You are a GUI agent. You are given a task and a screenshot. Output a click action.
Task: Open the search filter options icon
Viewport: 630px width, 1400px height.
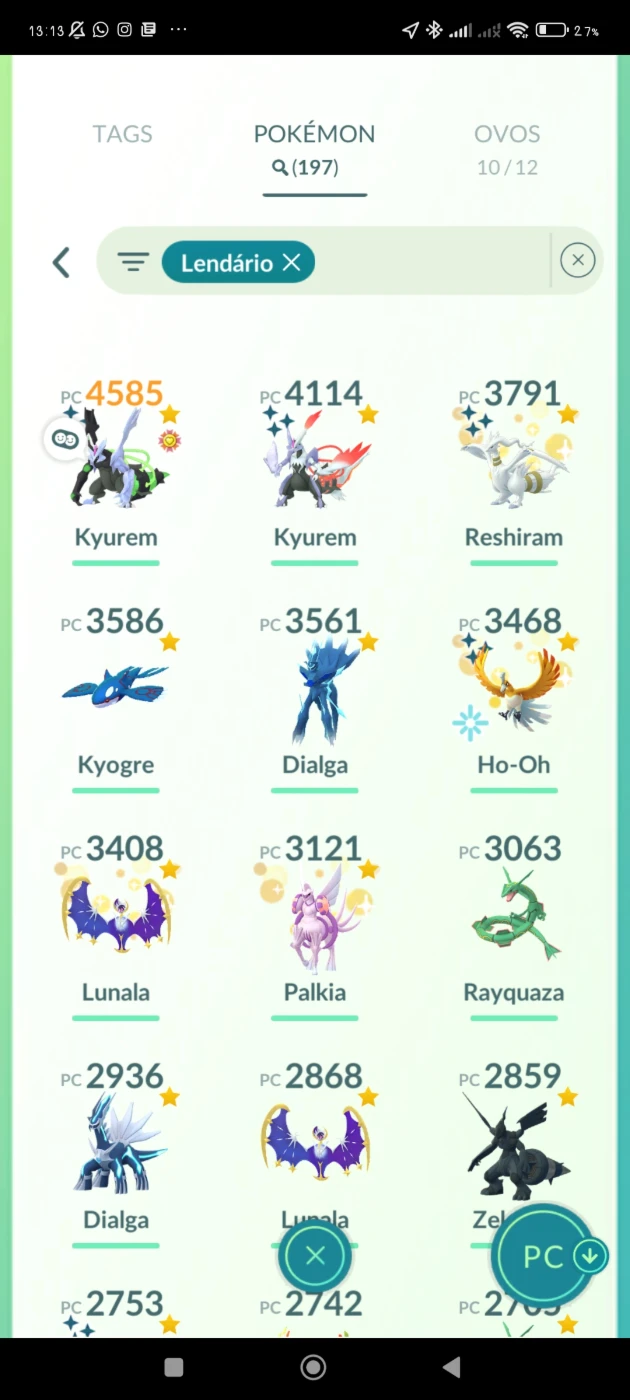point(133,263)
